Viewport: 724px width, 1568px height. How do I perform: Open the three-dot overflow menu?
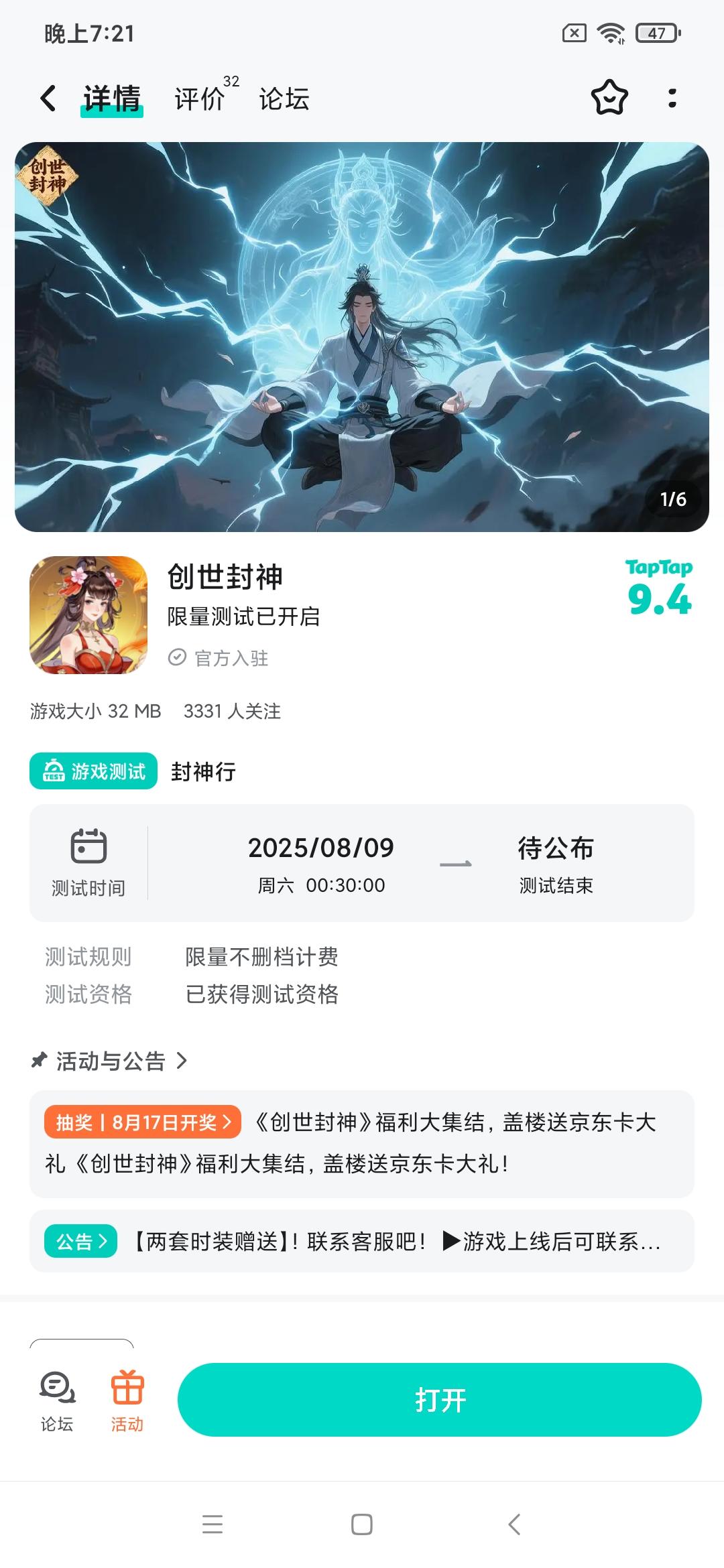pos(672,98)
